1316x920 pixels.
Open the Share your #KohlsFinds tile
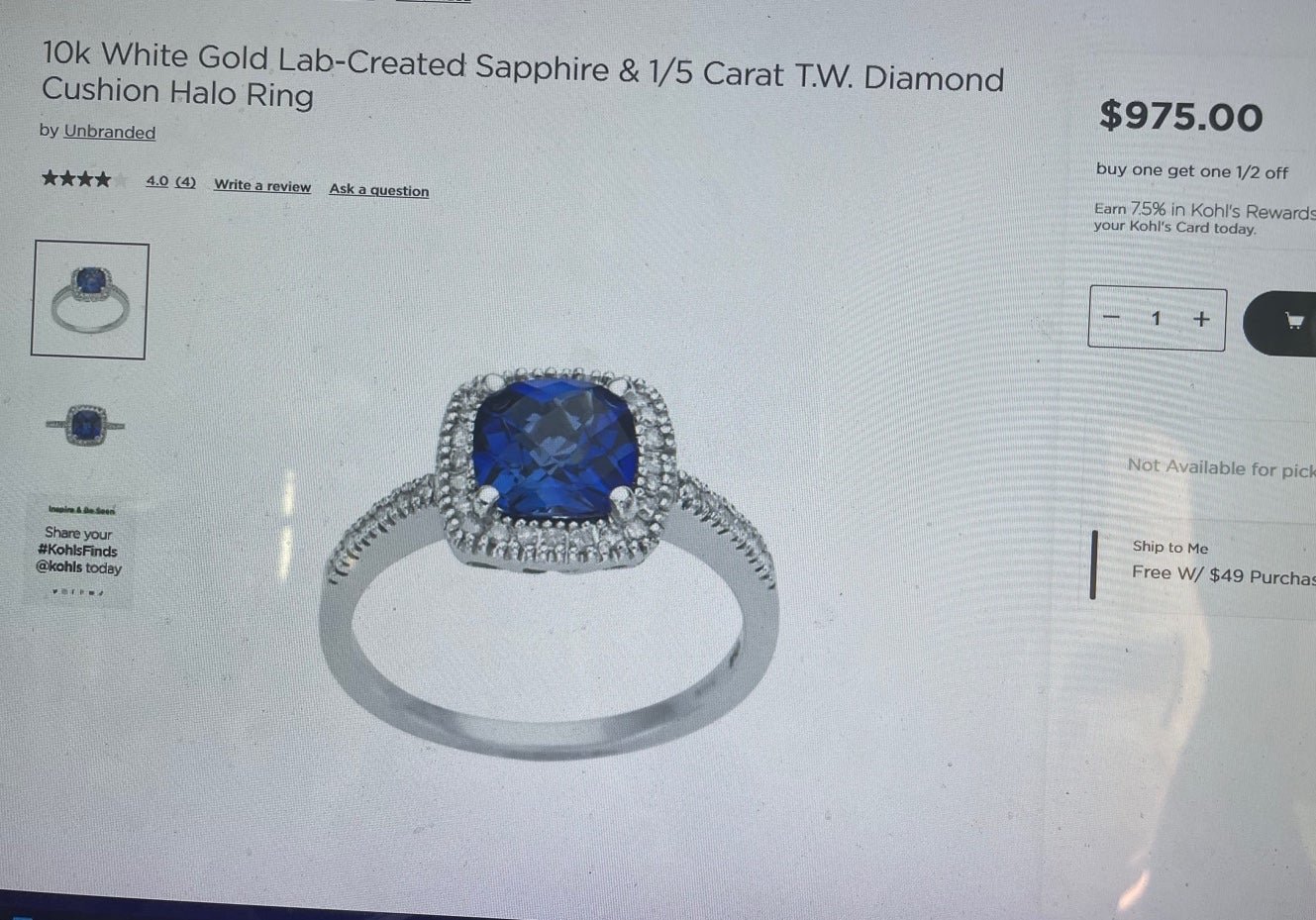[79, 551]
